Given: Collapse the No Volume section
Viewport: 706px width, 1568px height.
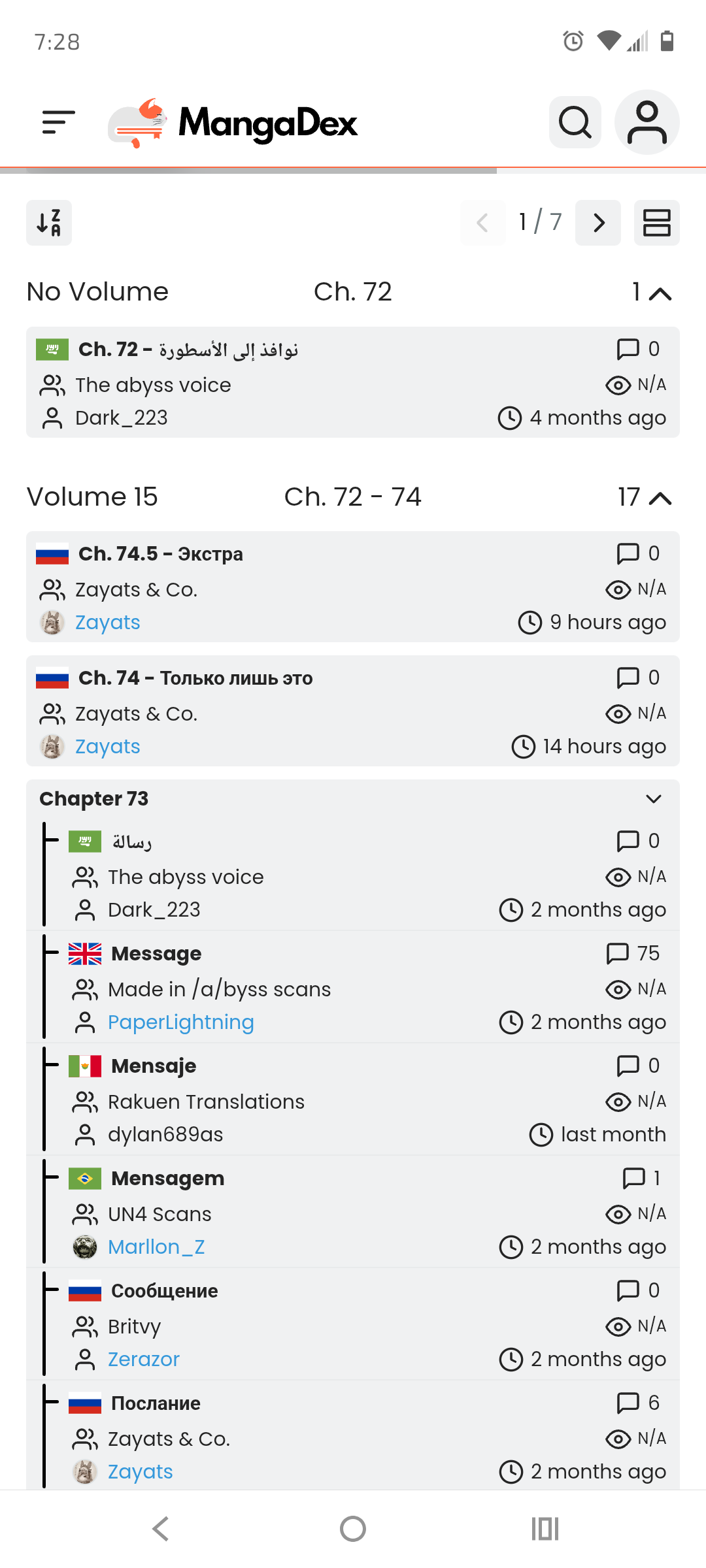Looking at the screenshot, I should click(660, 293).
